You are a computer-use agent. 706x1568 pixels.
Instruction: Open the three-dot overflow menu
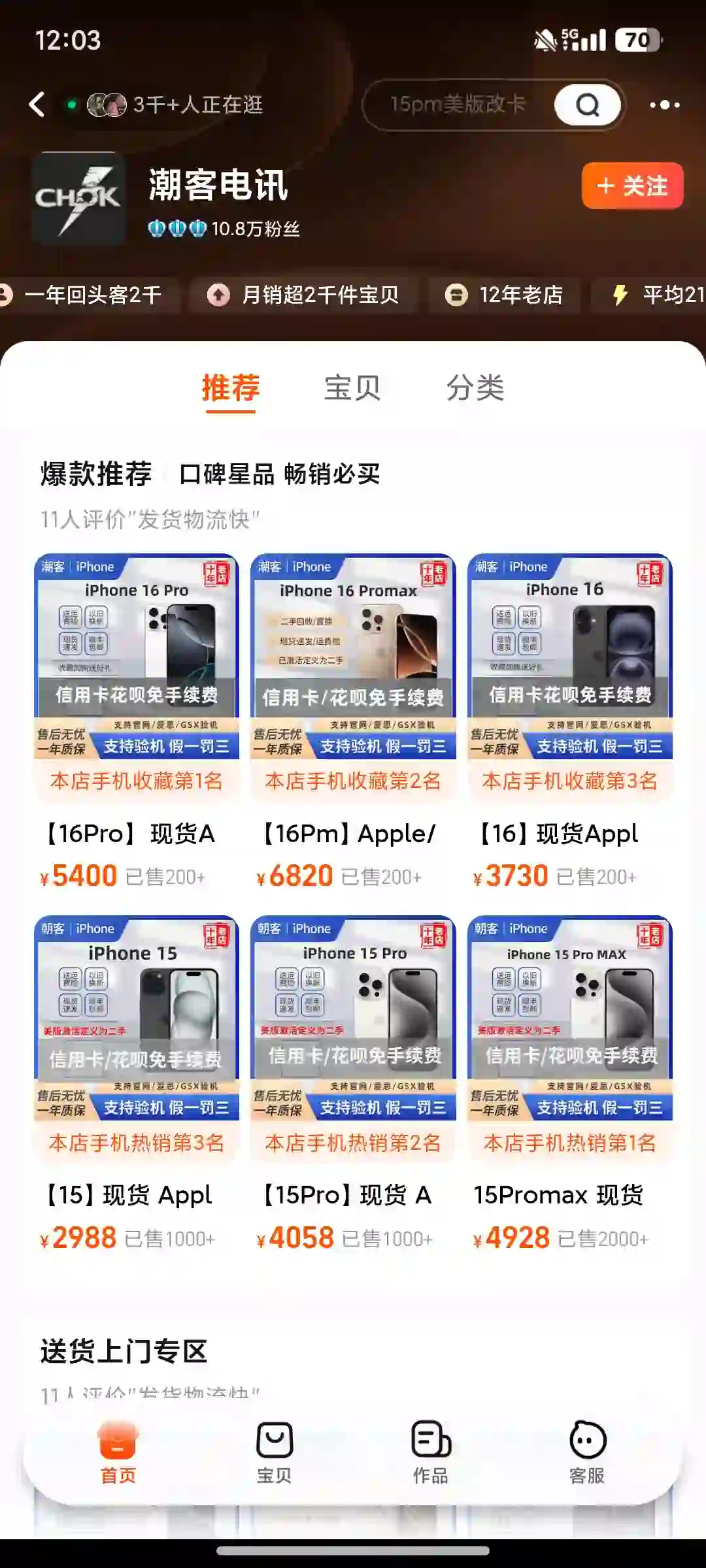tap(664, 105)
